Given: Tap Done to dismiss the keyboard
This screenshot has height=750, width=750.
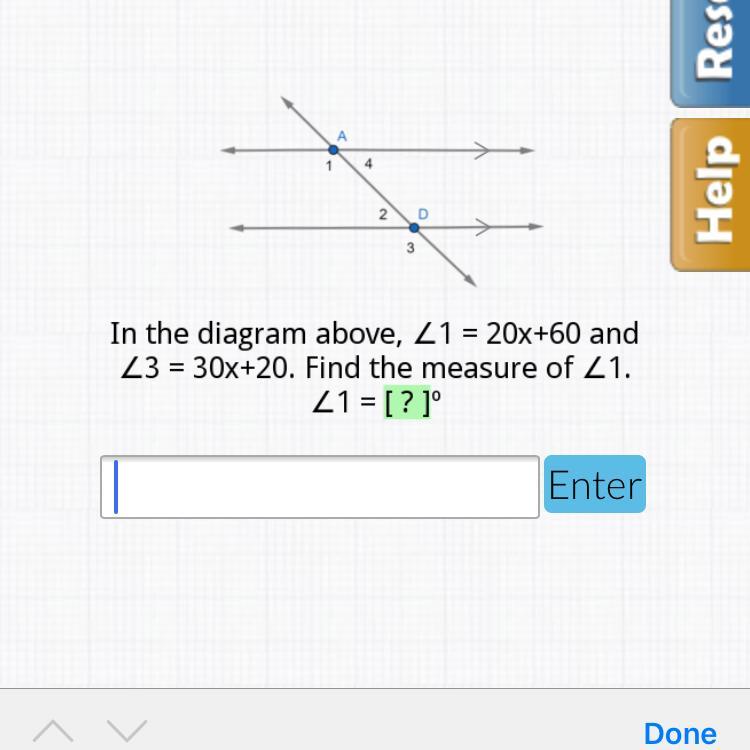Looking at the screenshot, I should (x=680, y=733).
